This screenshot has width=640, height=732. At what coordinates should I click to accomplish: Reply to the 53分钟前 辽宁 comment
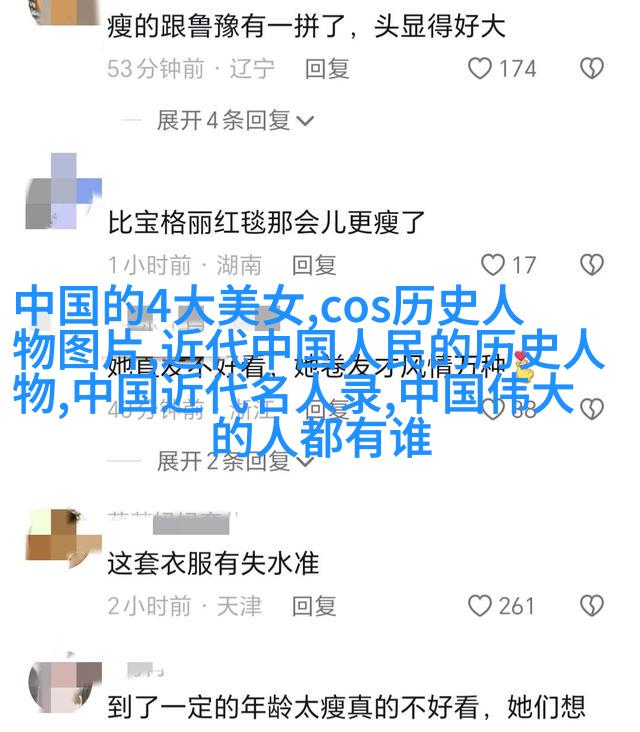(x=327, y=68)
